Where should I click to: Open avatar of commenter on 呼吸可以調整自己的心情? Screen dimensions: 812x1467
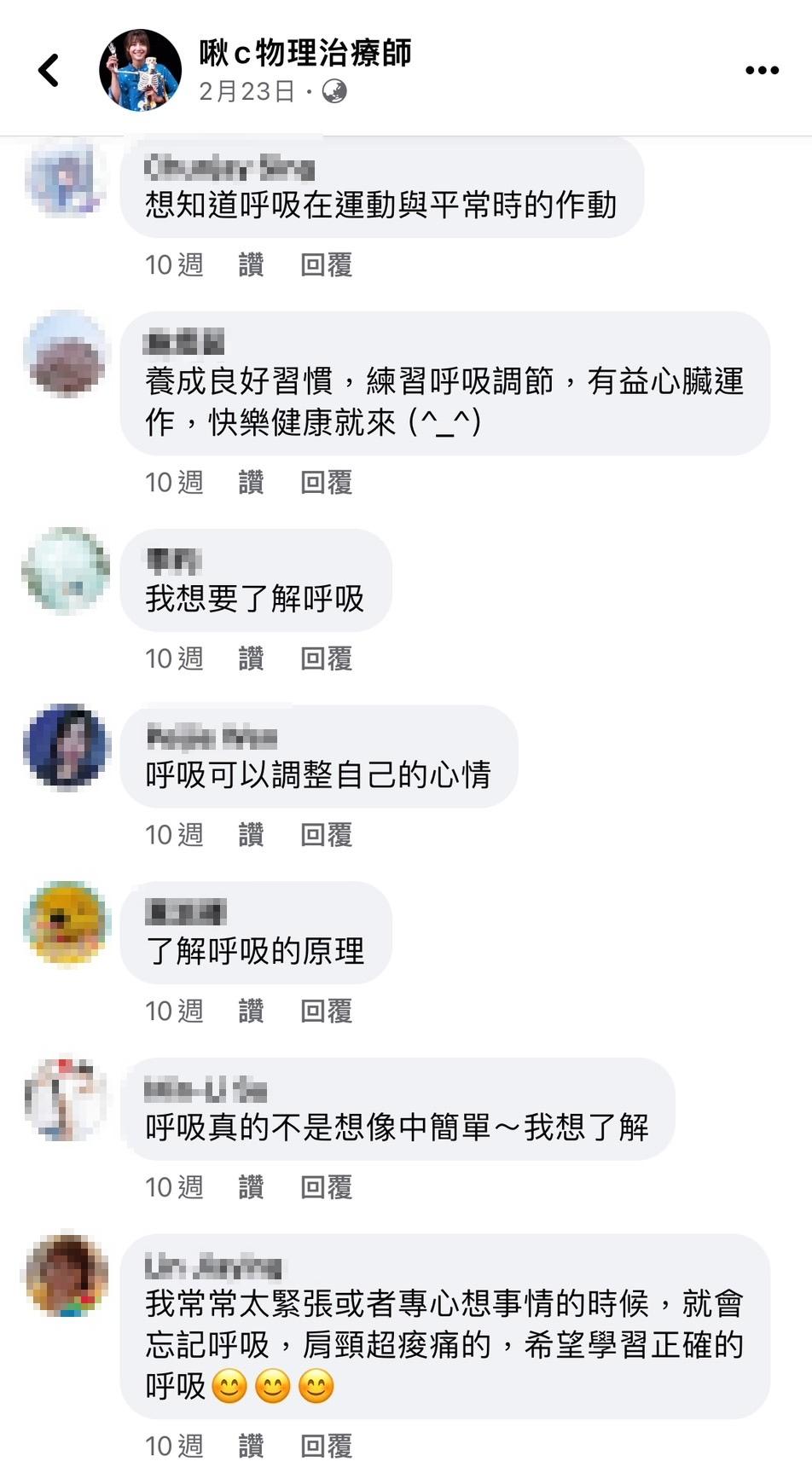67,746
